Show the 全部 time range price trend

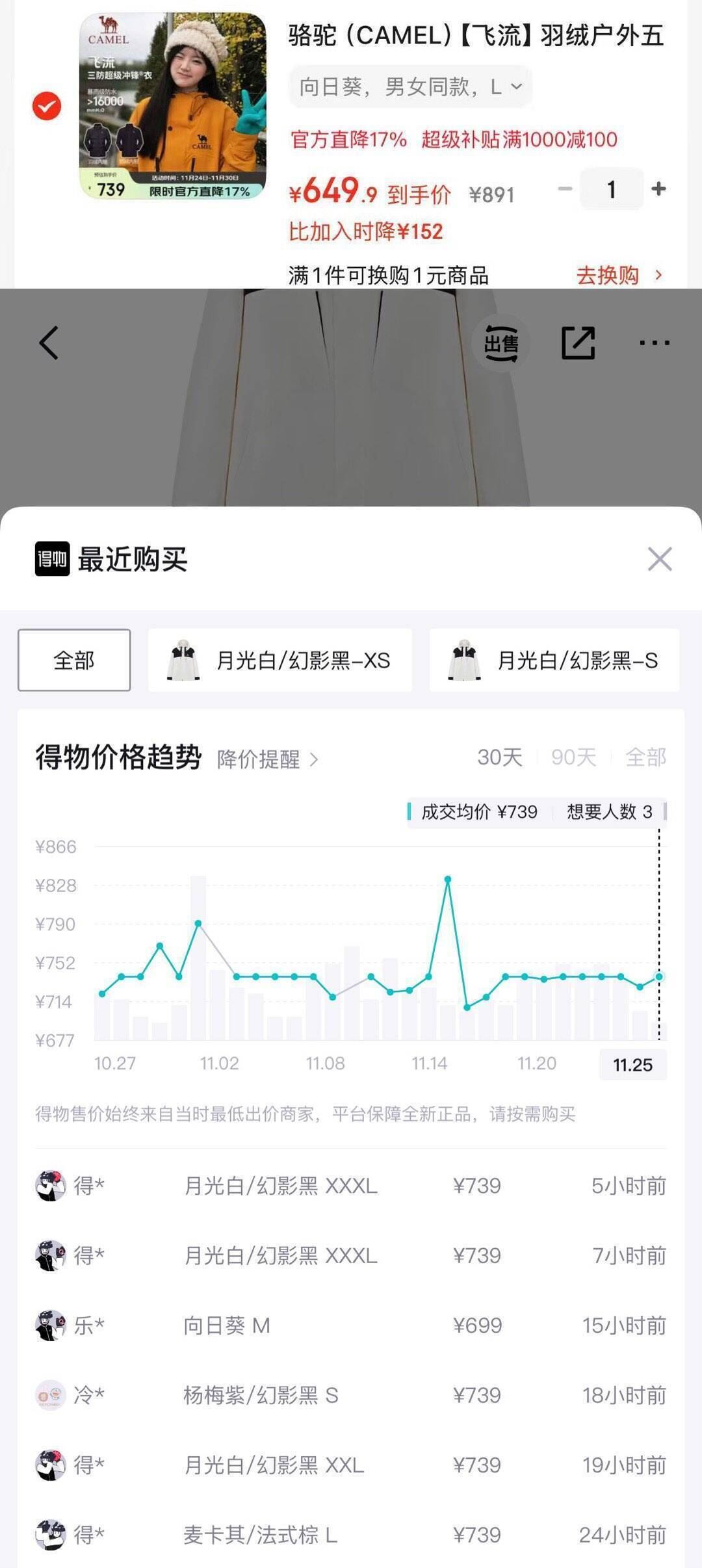click(x=645, y=757)
